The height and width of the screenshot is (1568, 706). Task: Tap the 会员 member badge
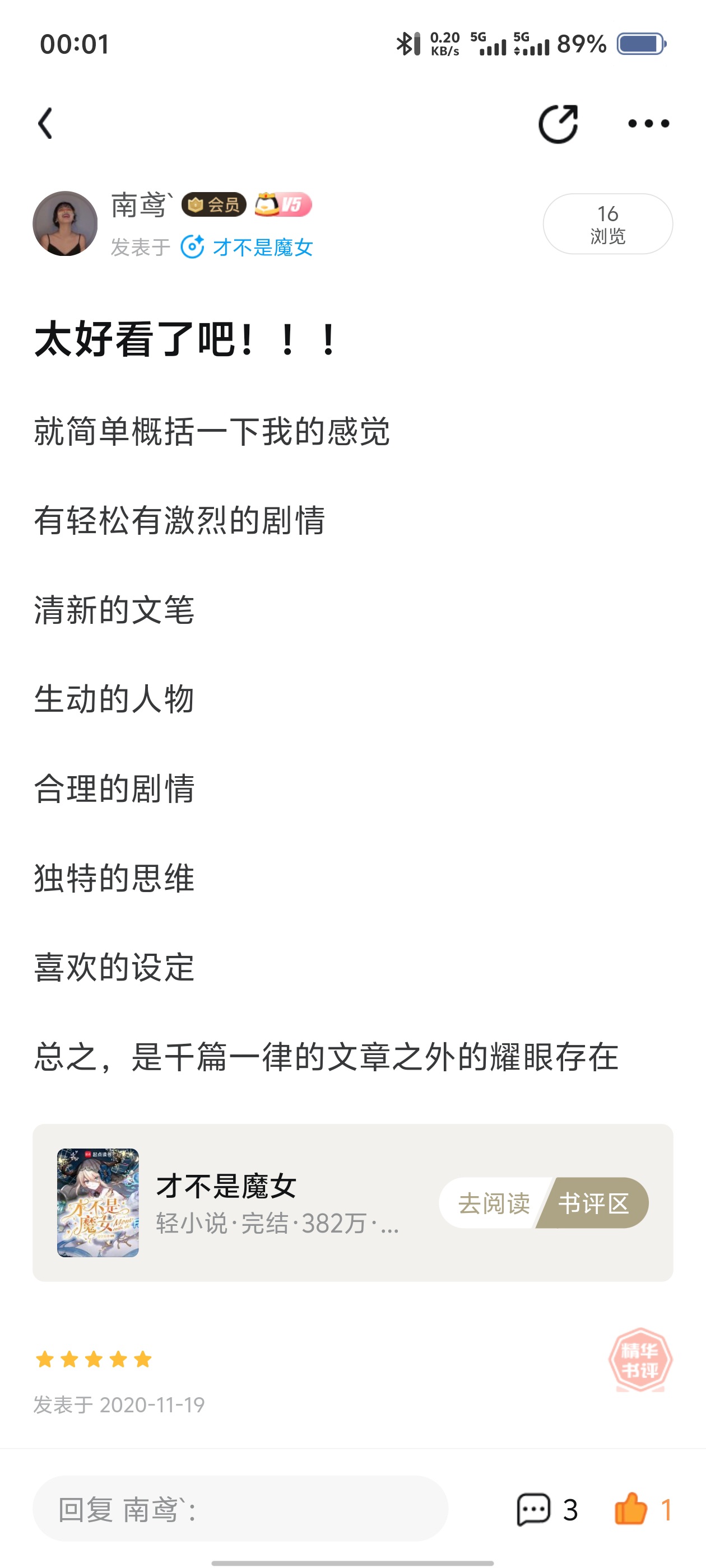(x=214, y=204)
